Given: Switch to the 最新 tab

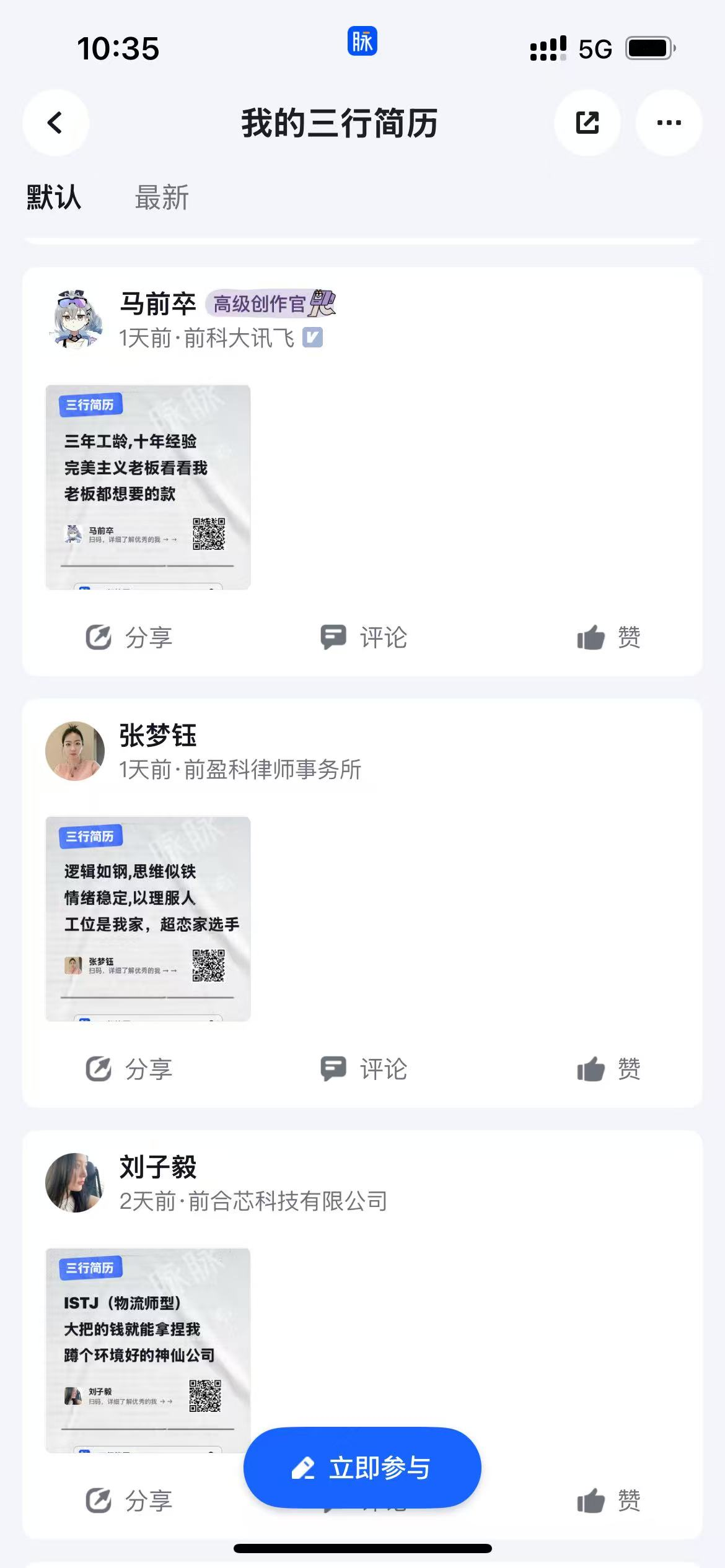Looking at the screenshot, I should click(x=162, y=198).
